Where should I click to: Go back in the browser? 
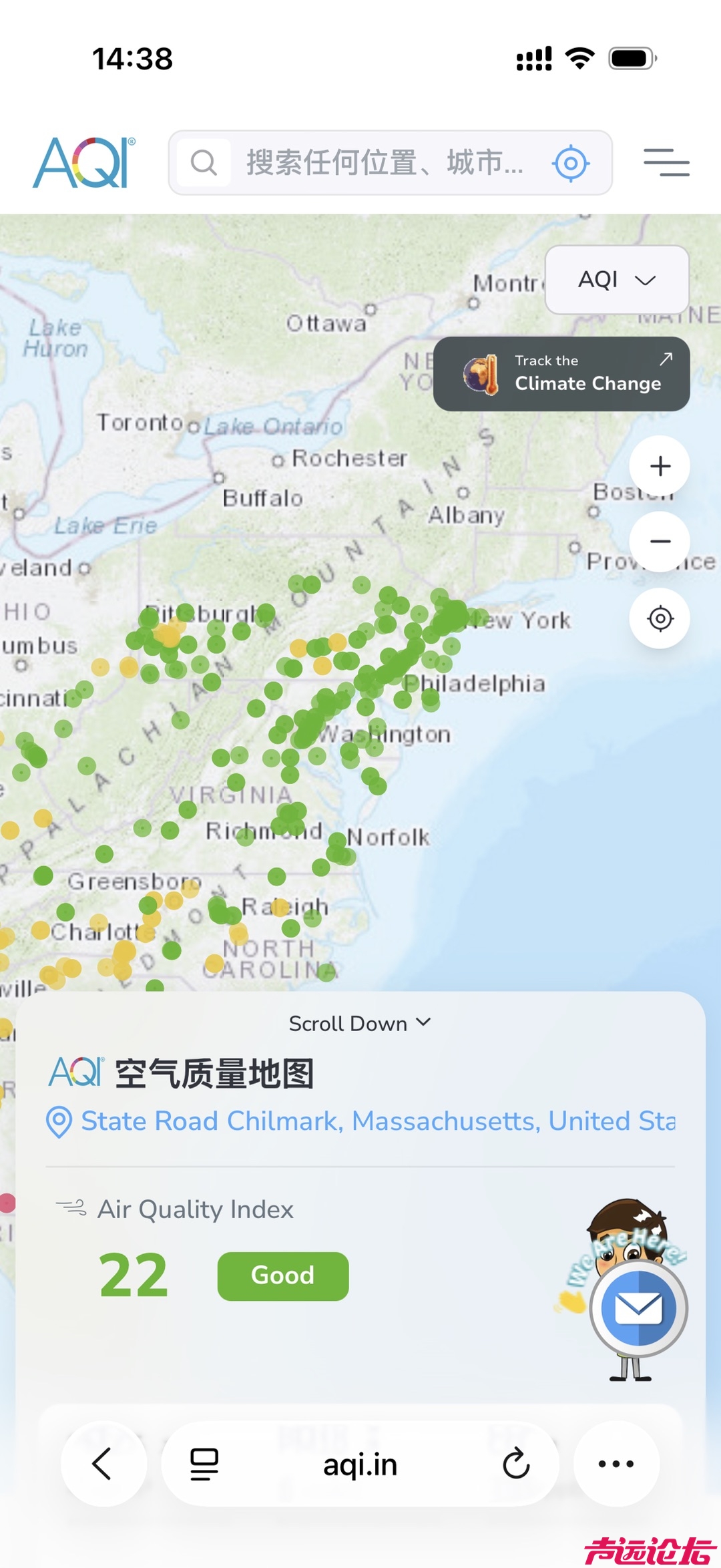click(103, 1464)
